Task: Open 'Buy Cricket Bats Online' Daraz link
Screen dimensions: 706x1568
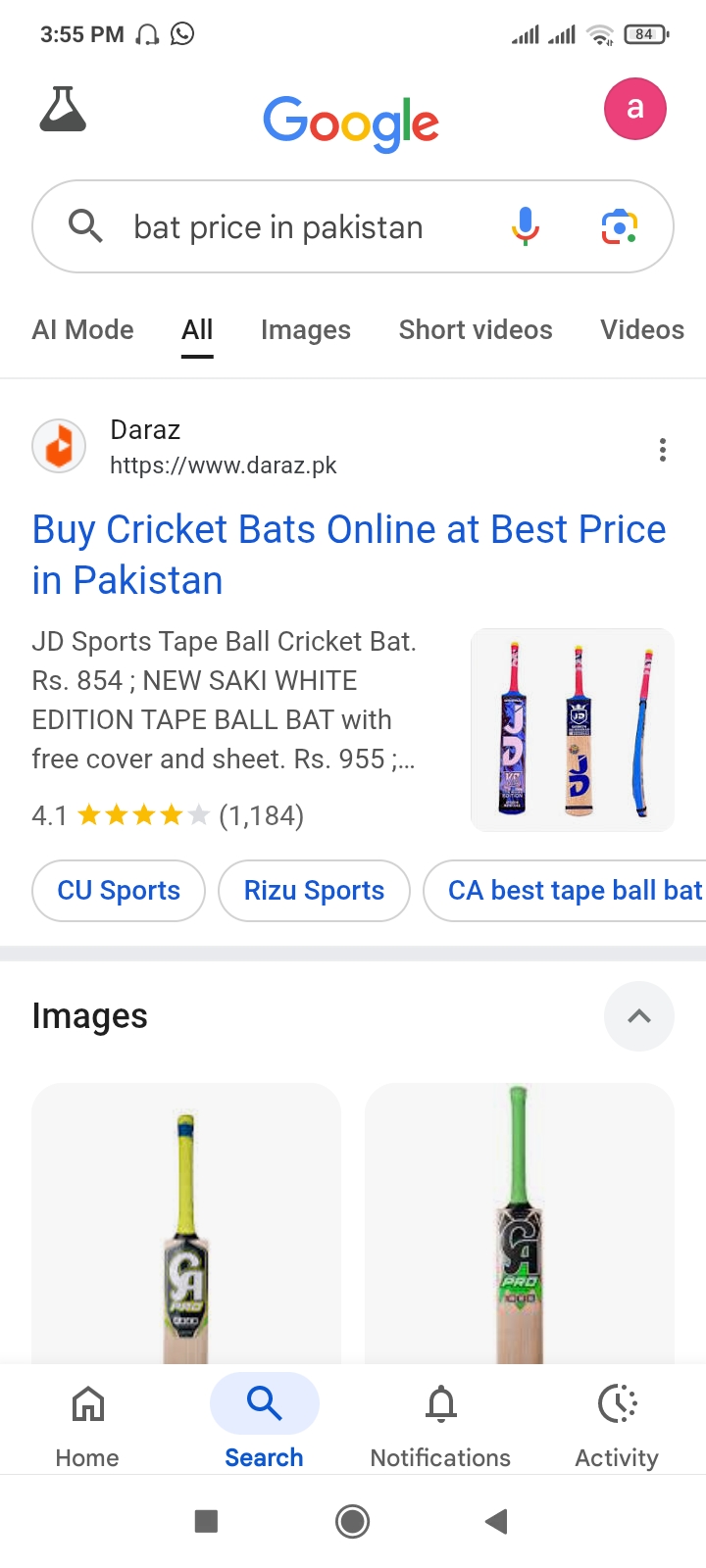Action: click(349, 555)
